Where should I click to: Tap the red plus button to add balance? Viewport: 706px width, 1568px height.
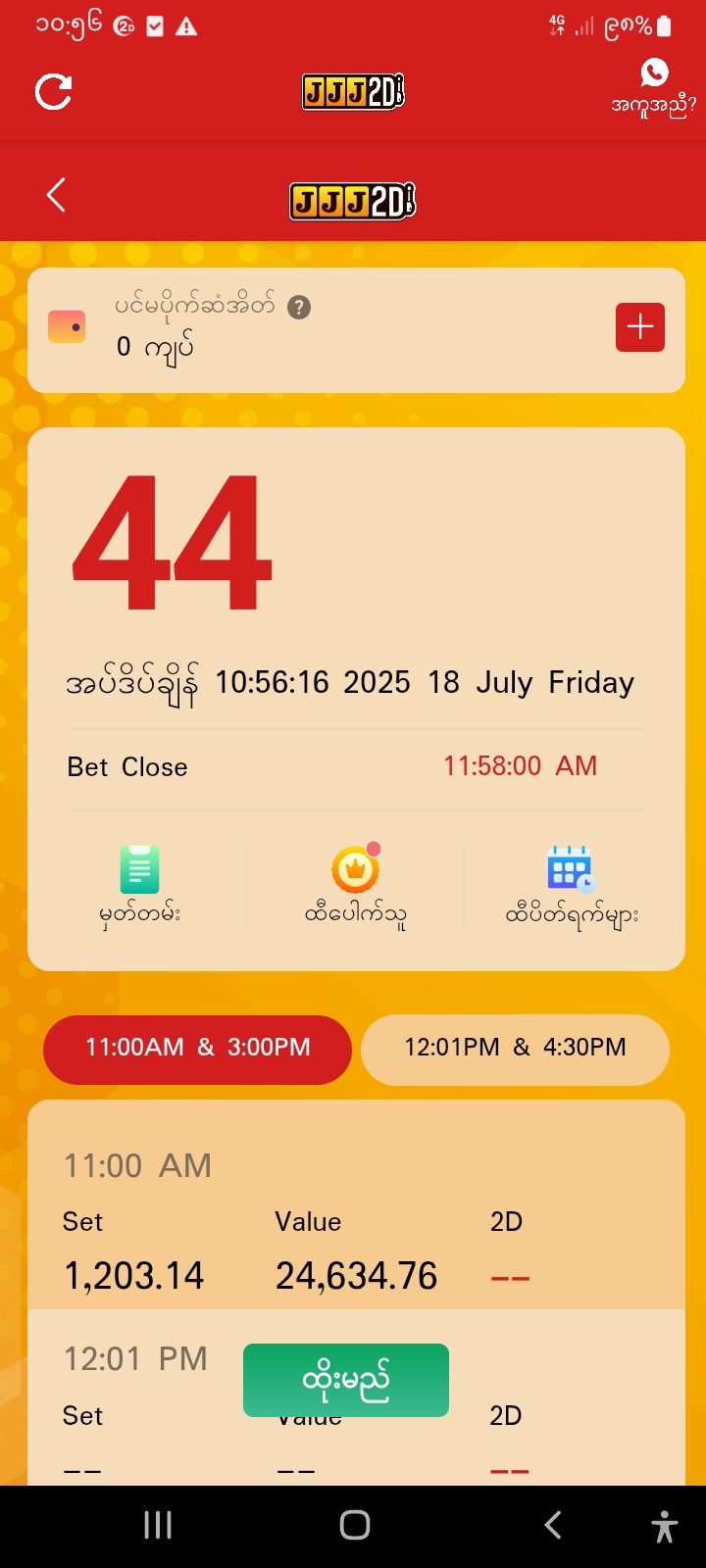(639, 327)
